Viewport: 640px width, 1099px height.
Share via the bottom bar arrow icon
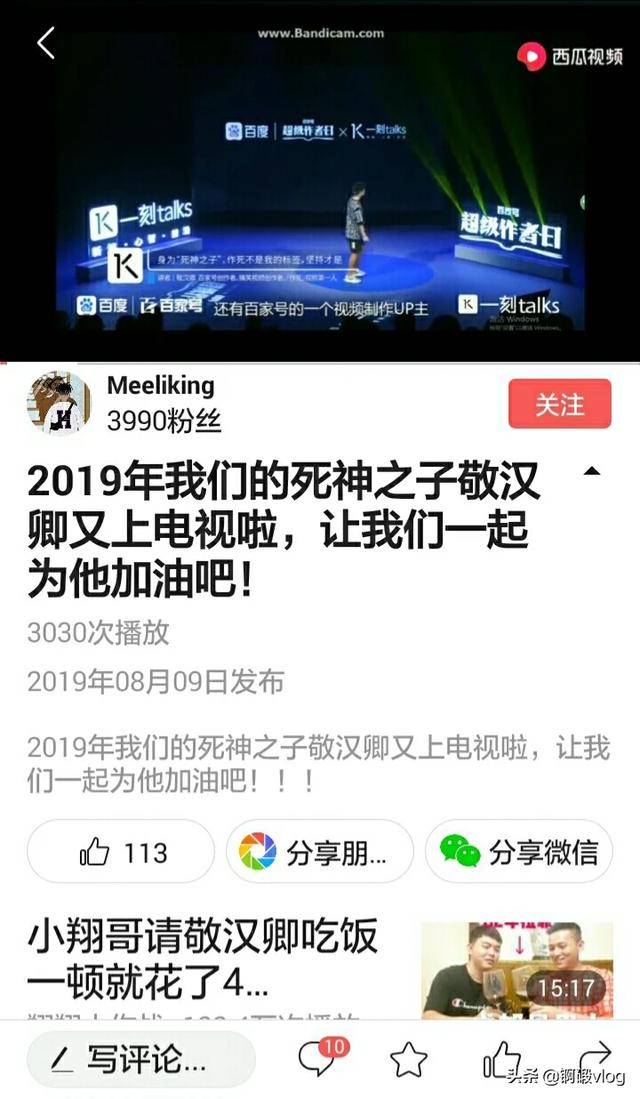click(x=594, y=1056)
